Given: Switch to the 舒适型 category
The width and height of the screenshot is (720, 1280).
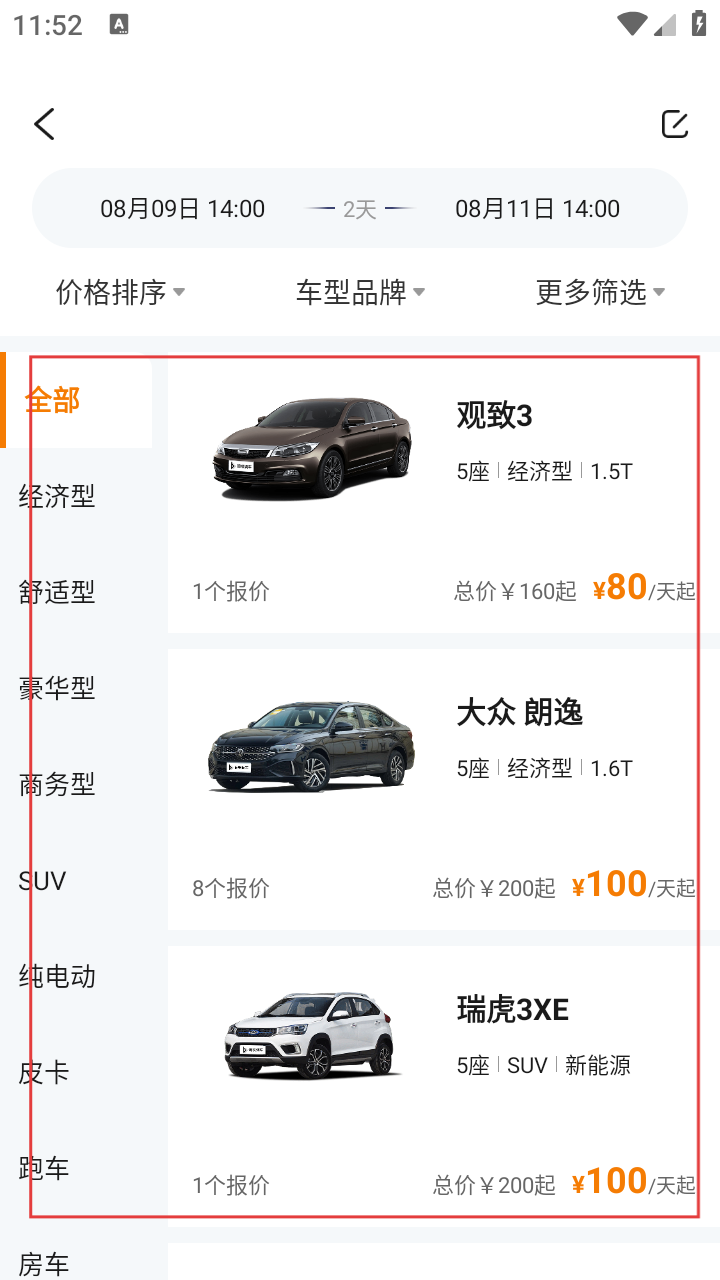Looking at the screenshot, I should tap(57, 592).
